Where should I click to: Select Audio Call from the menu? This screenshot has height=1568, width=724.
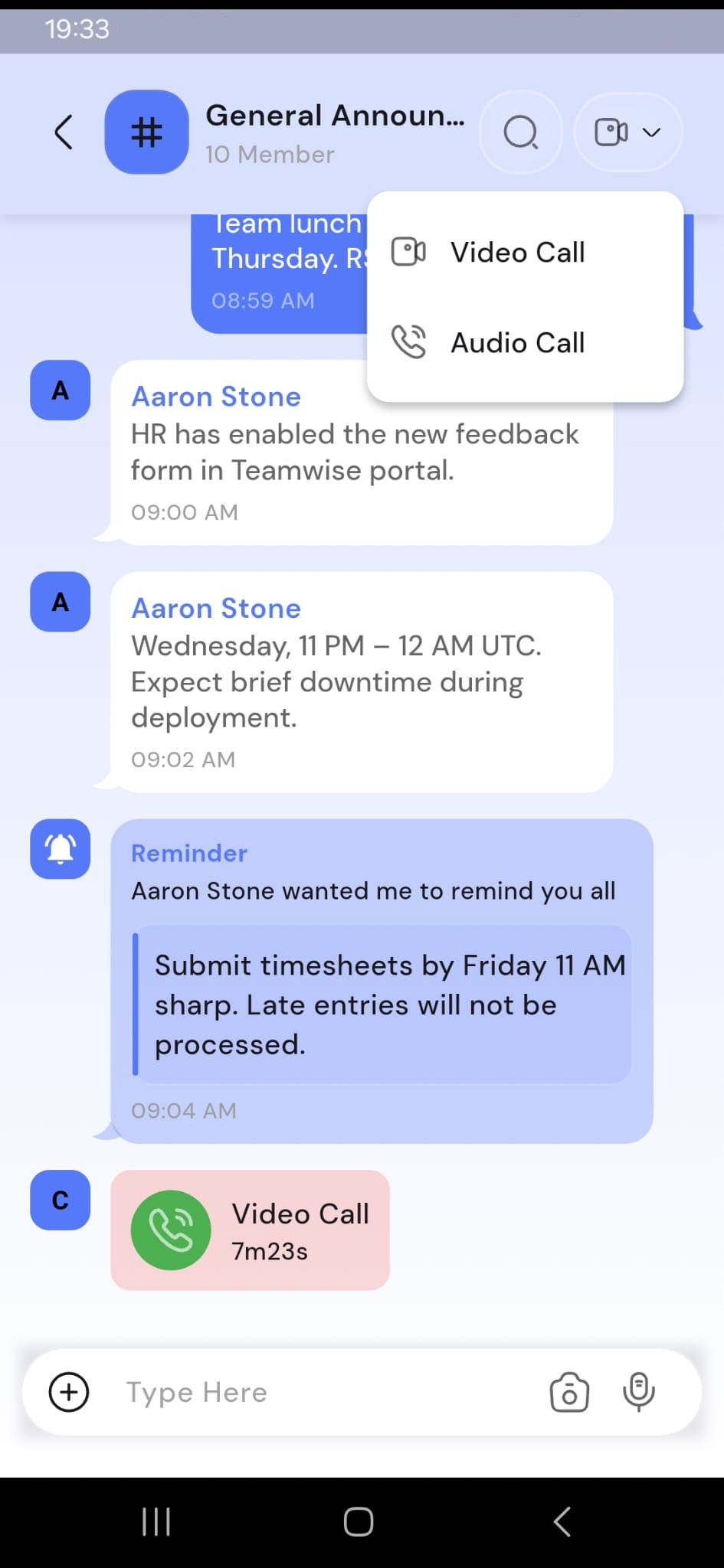[518, 342]
